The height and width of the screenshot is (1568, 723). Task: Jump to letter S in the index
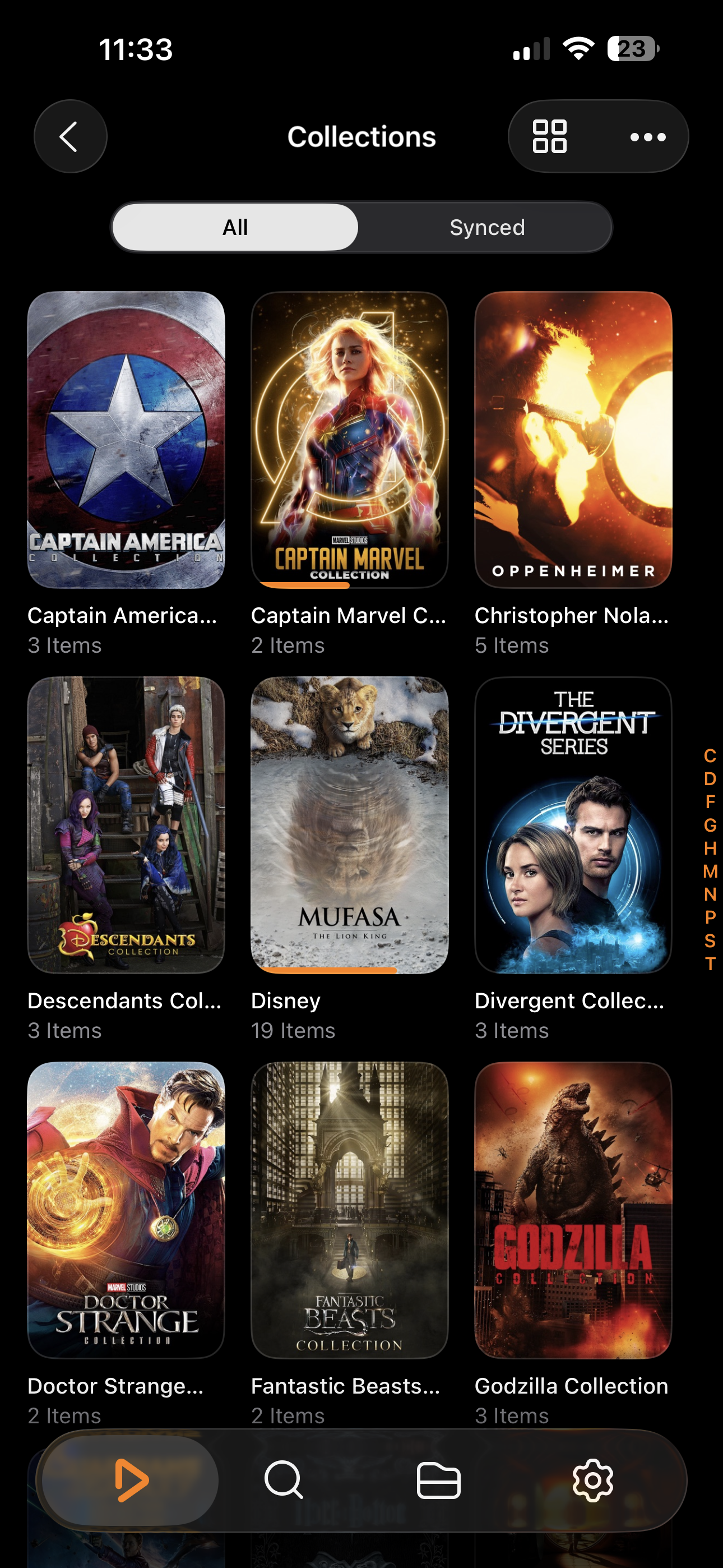tap(710, 940)
